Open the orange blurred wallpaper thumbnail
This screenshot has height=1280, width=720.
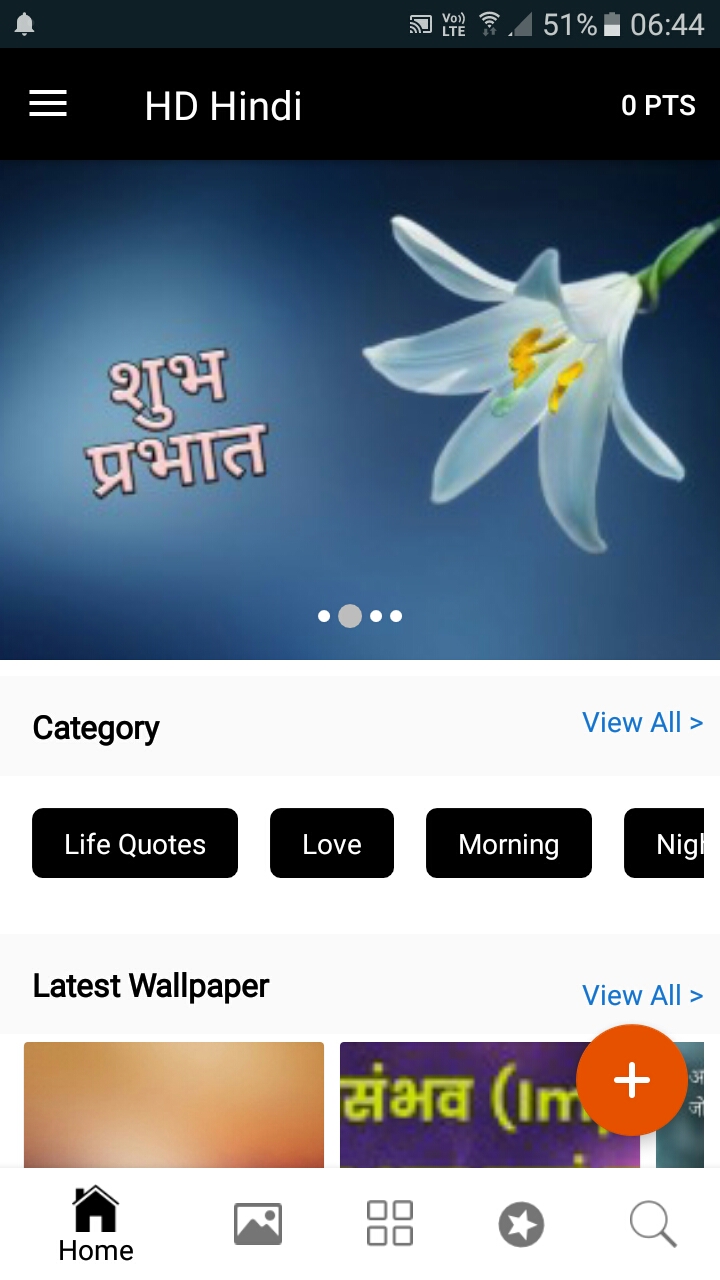[x=174, y=1105]
